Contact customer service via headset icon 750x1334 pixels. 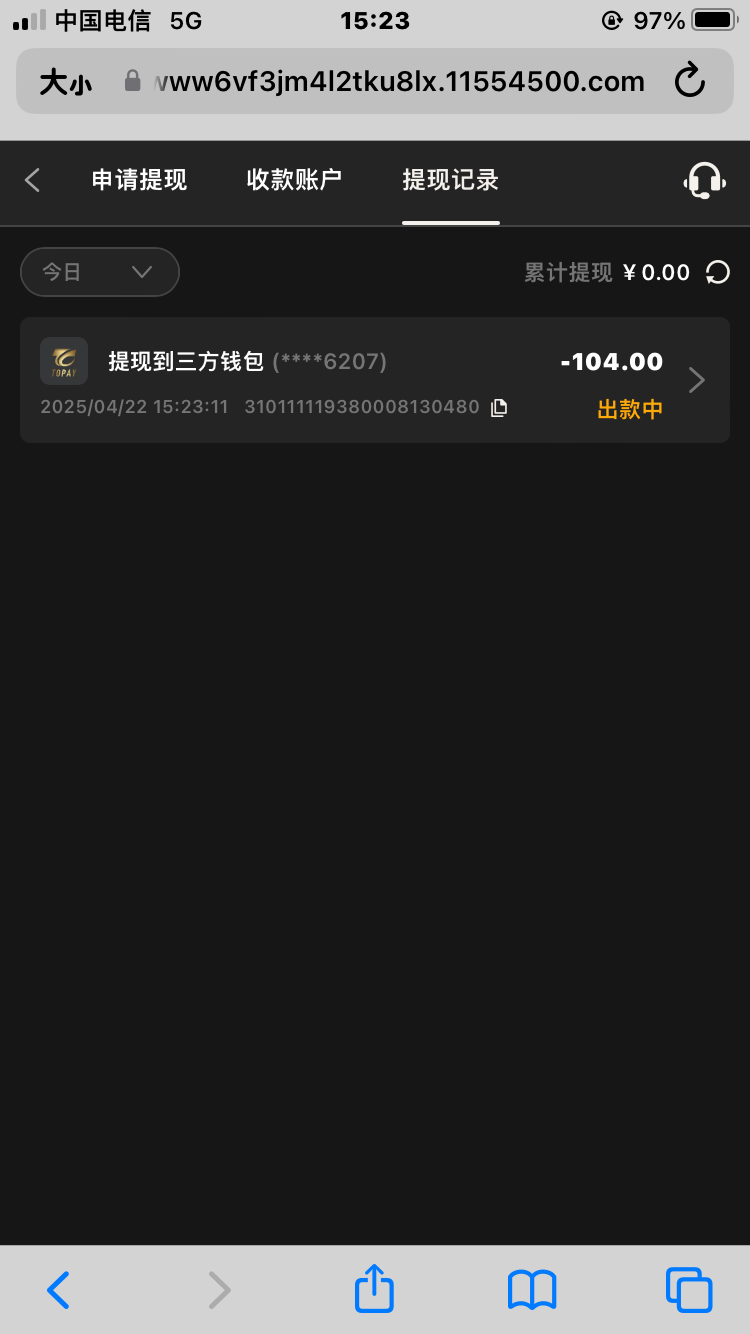click(x=704, y=181)
